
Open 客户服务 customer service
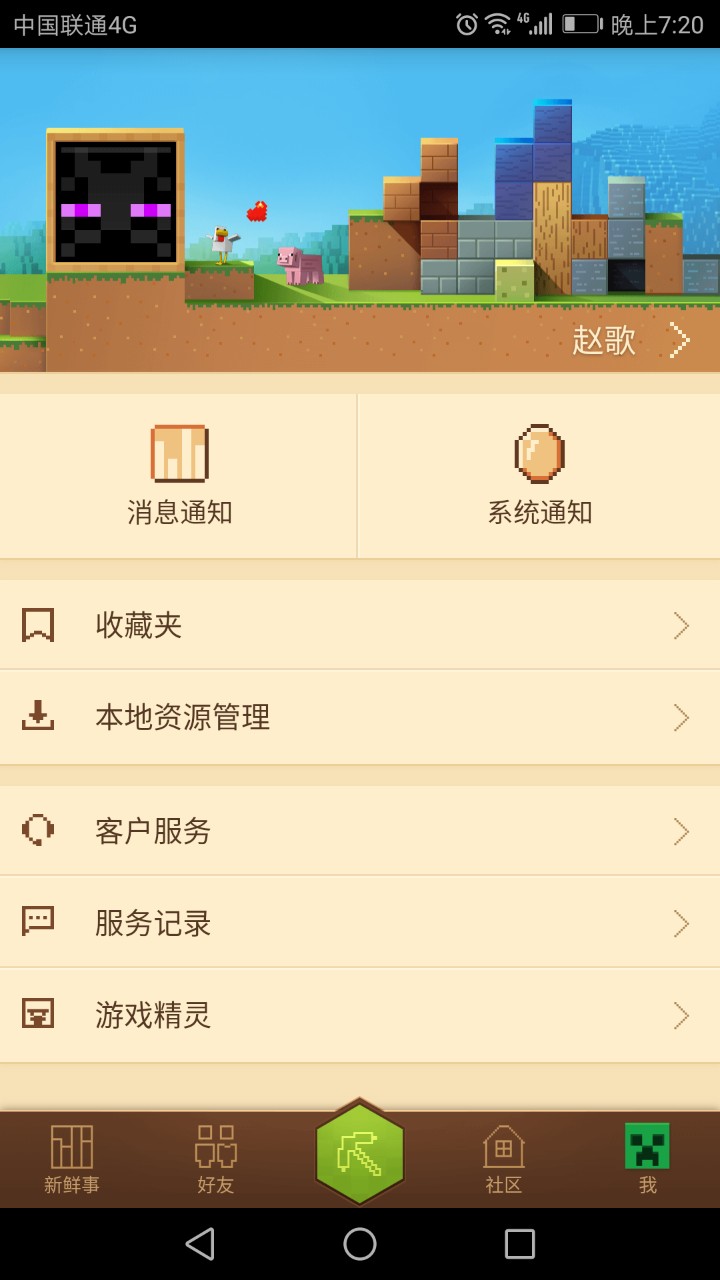(x=360, y=832)
